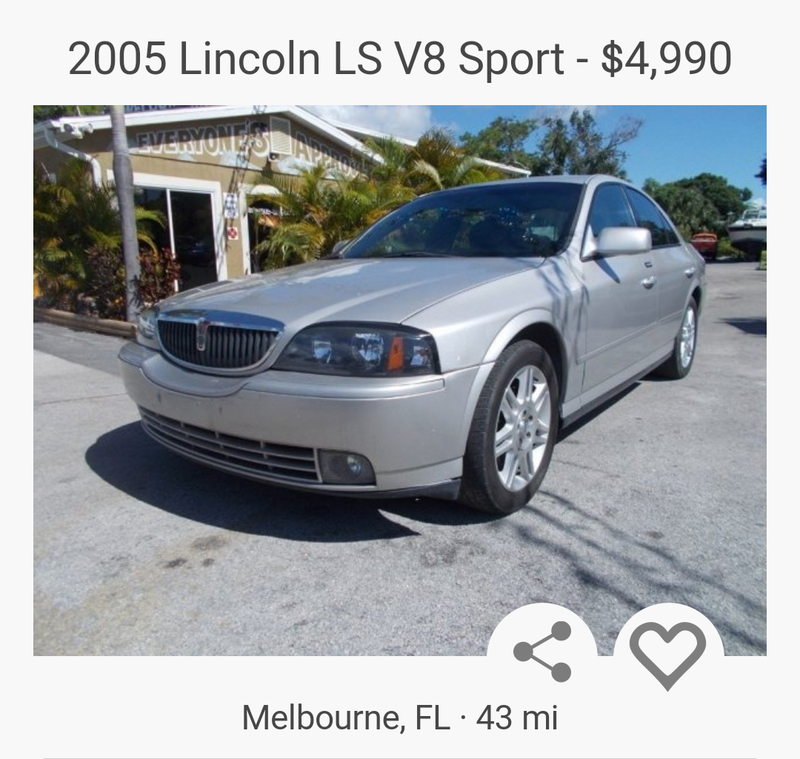Screen dimensions: 800x759
Task: Share the 2005 Lincoln LS listing
Action: pos(541,651)
